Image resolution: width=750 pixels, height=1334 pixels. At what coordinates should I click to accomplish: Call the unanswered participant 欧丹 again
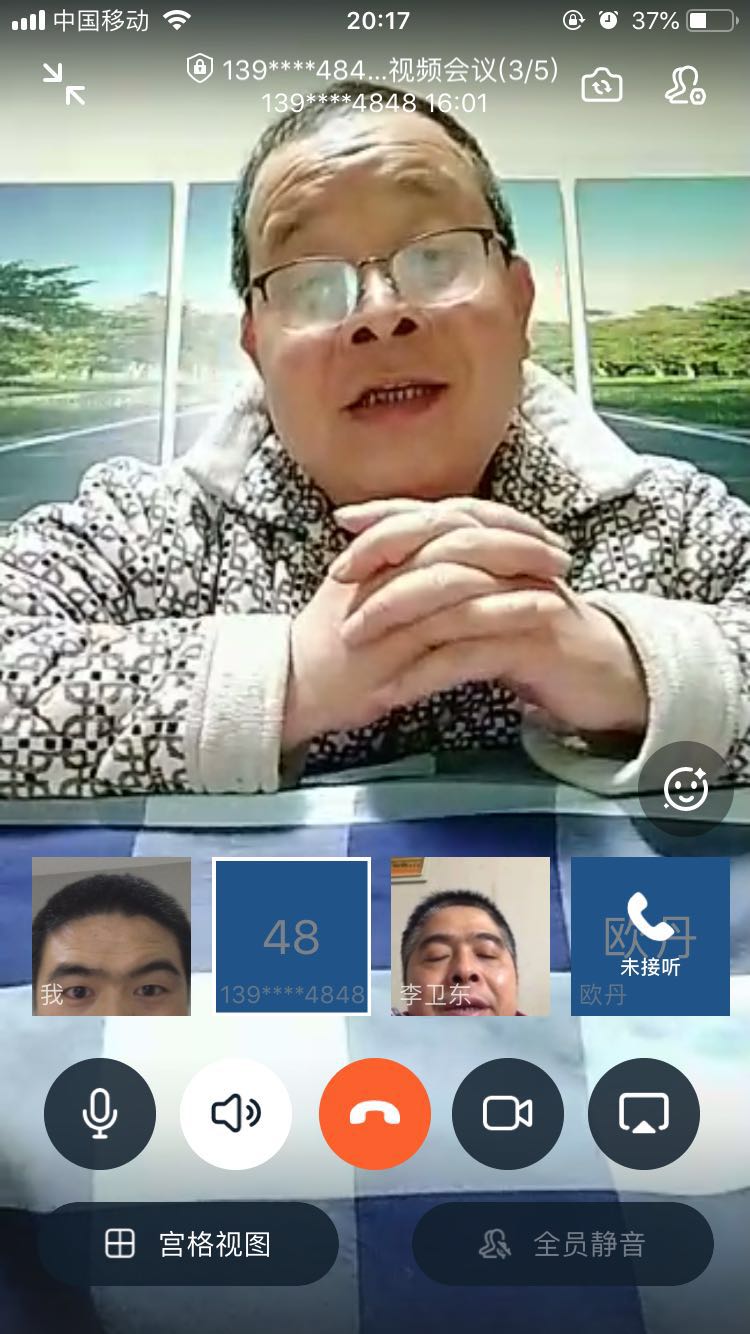[650, 936]
